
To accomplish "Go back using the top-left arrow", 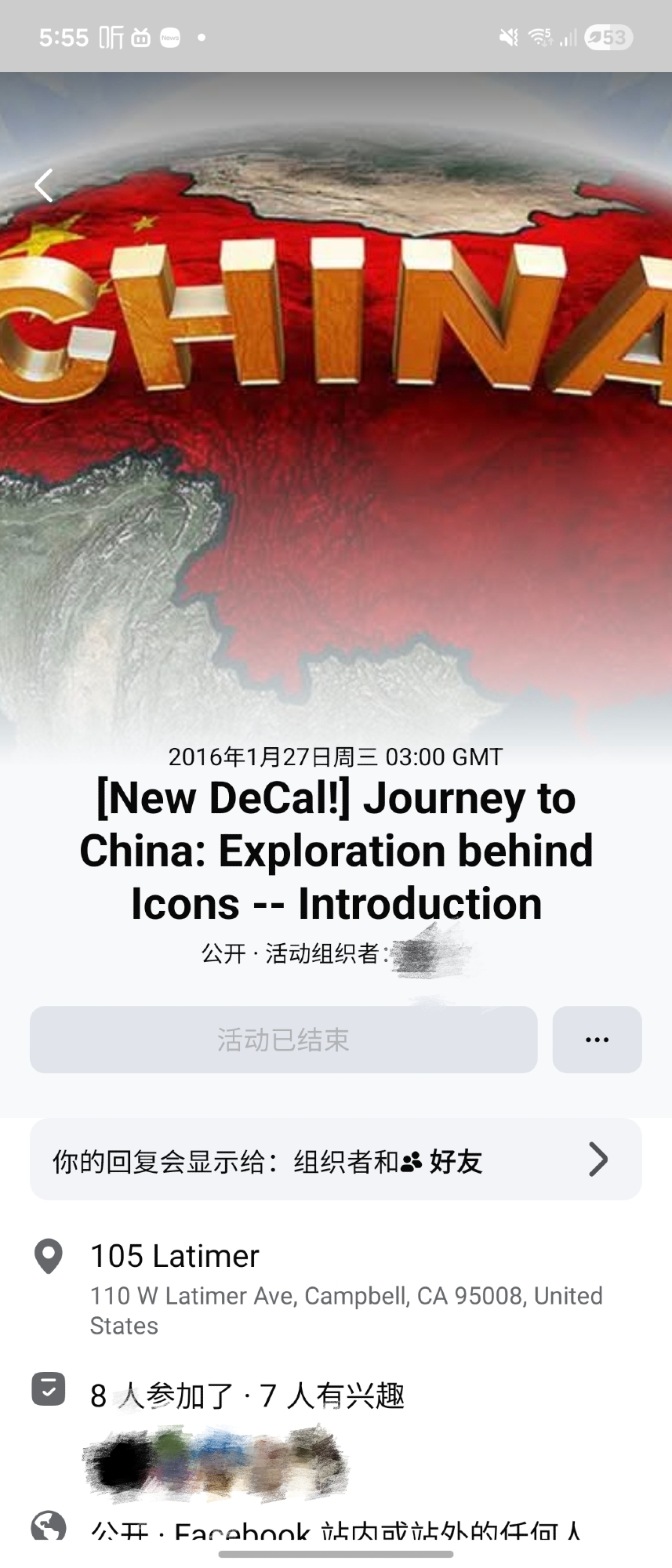I will coord(44,186).
